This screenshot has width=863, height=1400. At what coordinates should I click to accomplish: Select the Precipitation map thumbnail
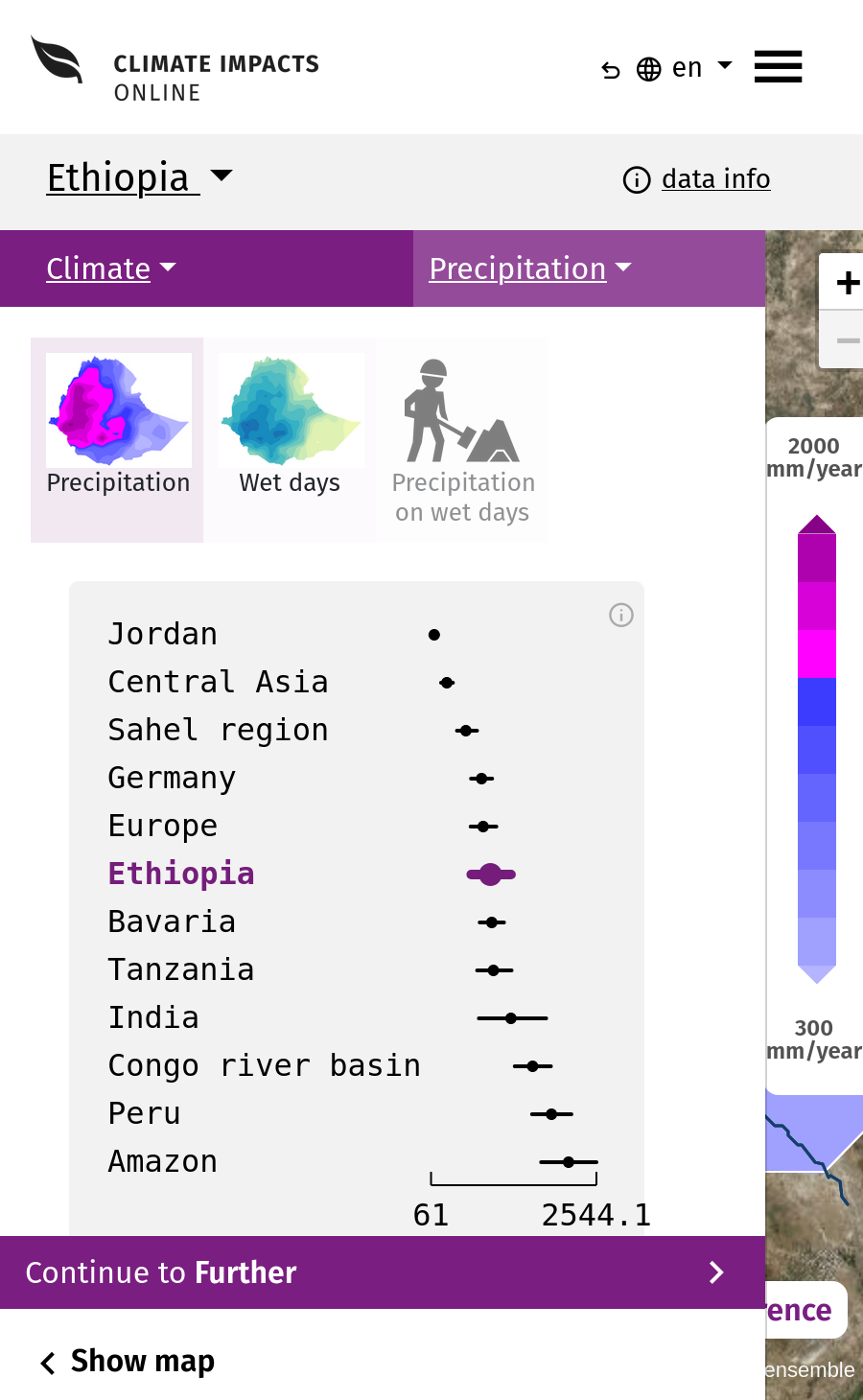coord(117,439)
